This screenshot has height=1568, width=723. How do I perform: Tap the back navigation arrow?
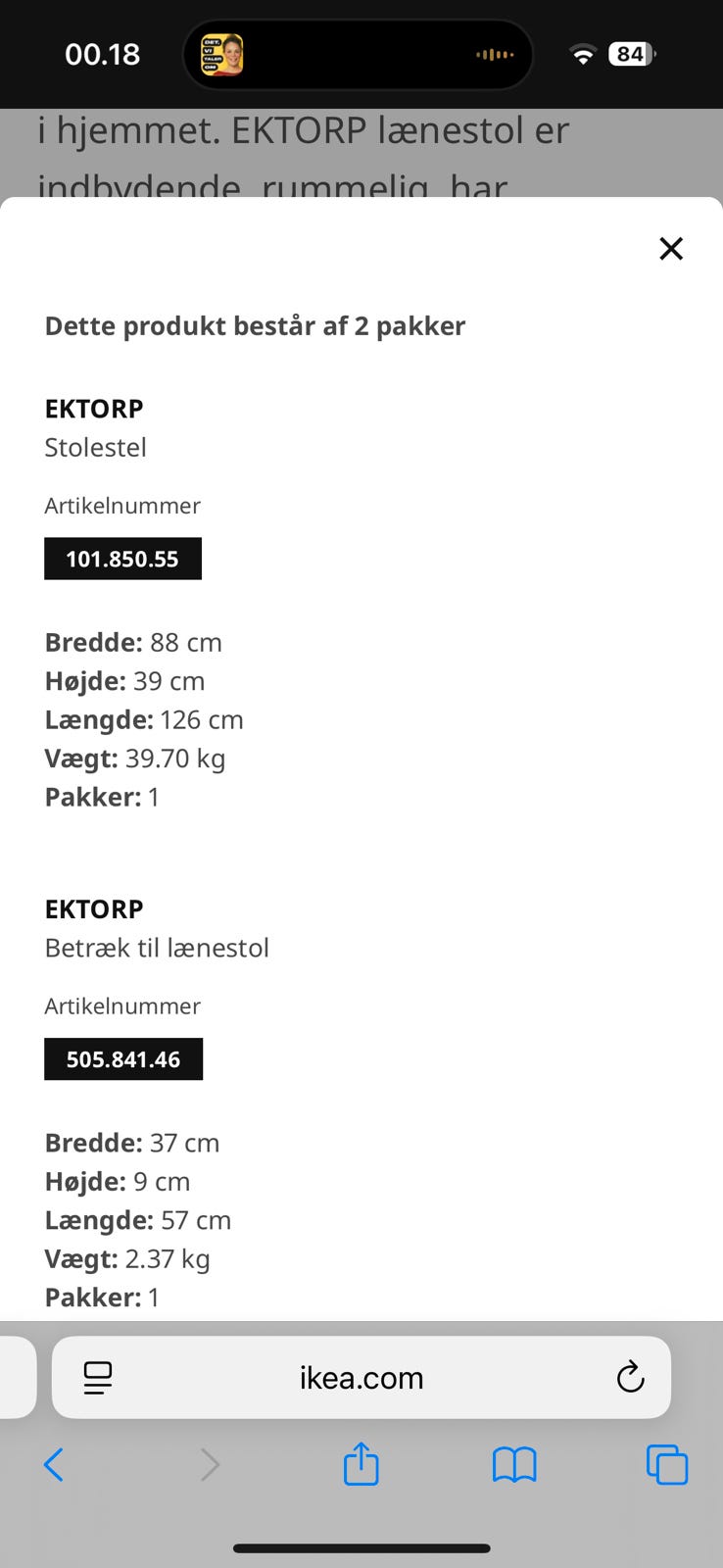click(x=54, y=1464)
